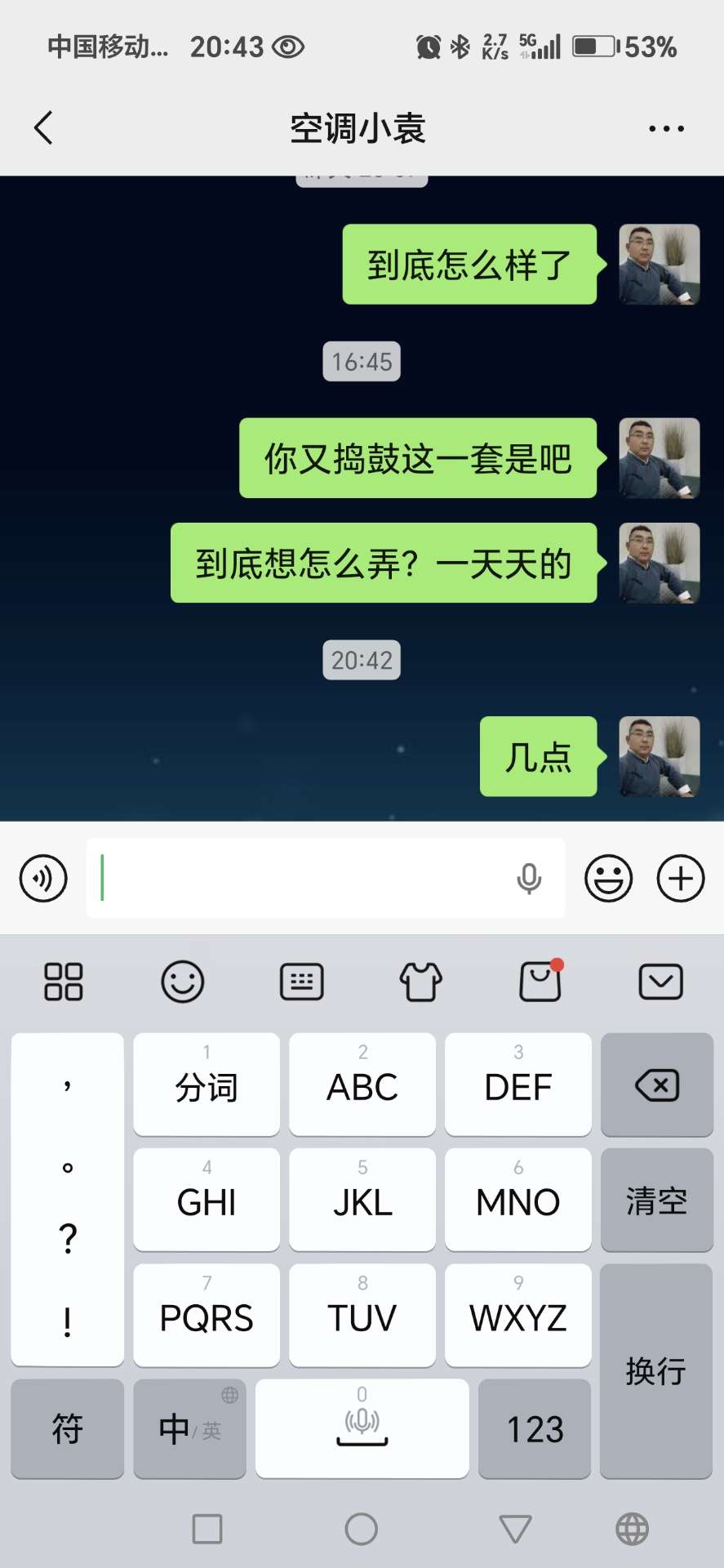This screenshot has height=1568, width=724.
Task: Collapse the on-screen keyboard
Action: tap(660, 982)
